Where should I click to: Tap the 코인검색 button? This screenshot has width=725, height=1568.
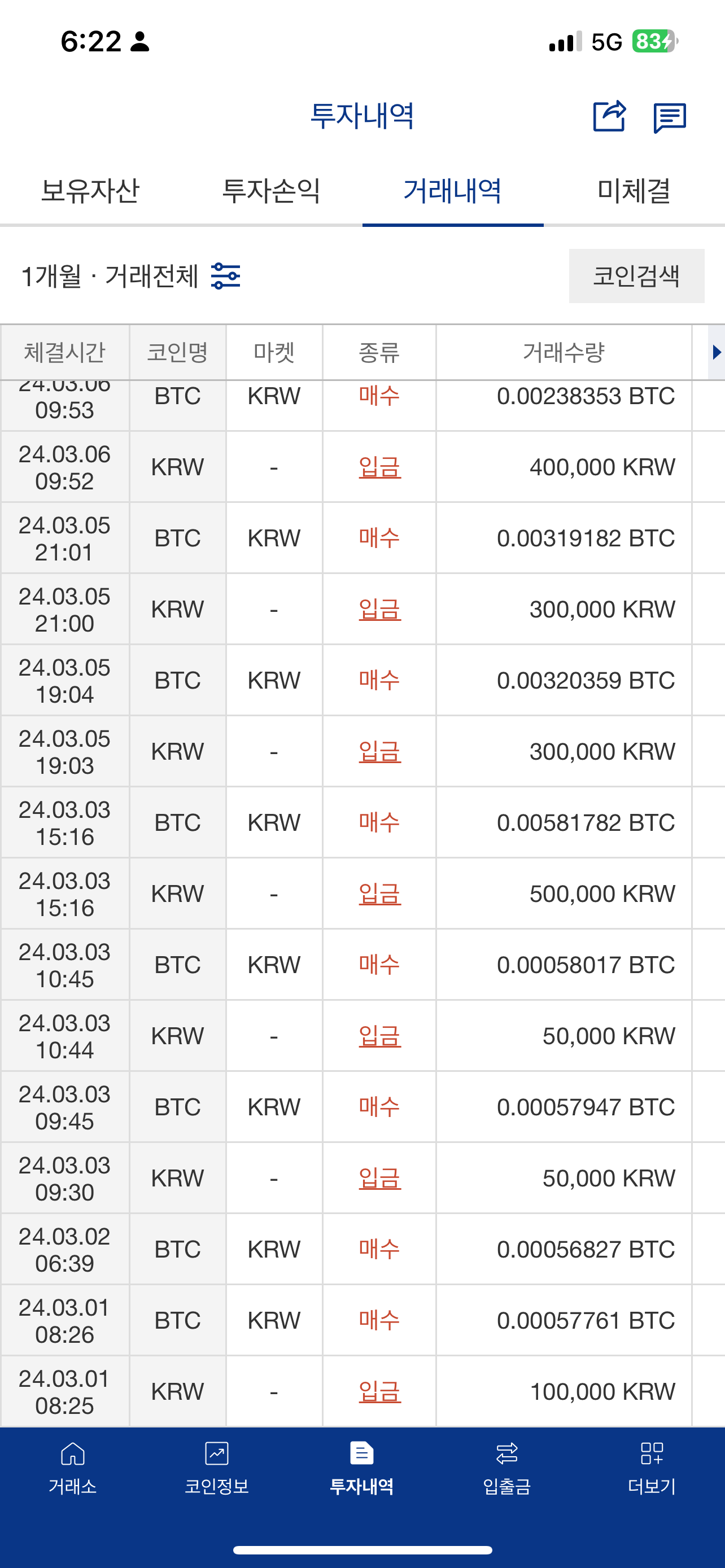636,276
